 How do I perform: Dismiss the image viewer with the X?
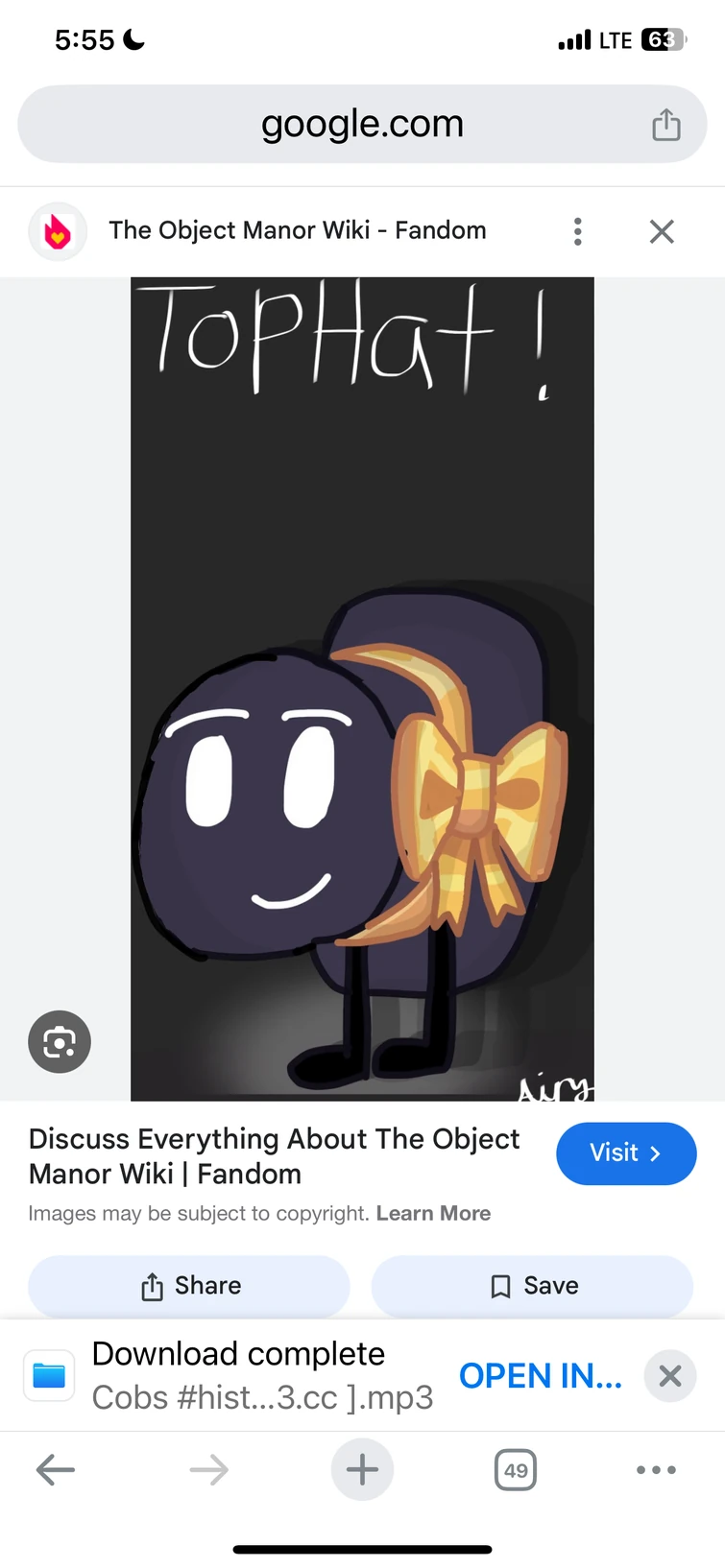point(662,231)
